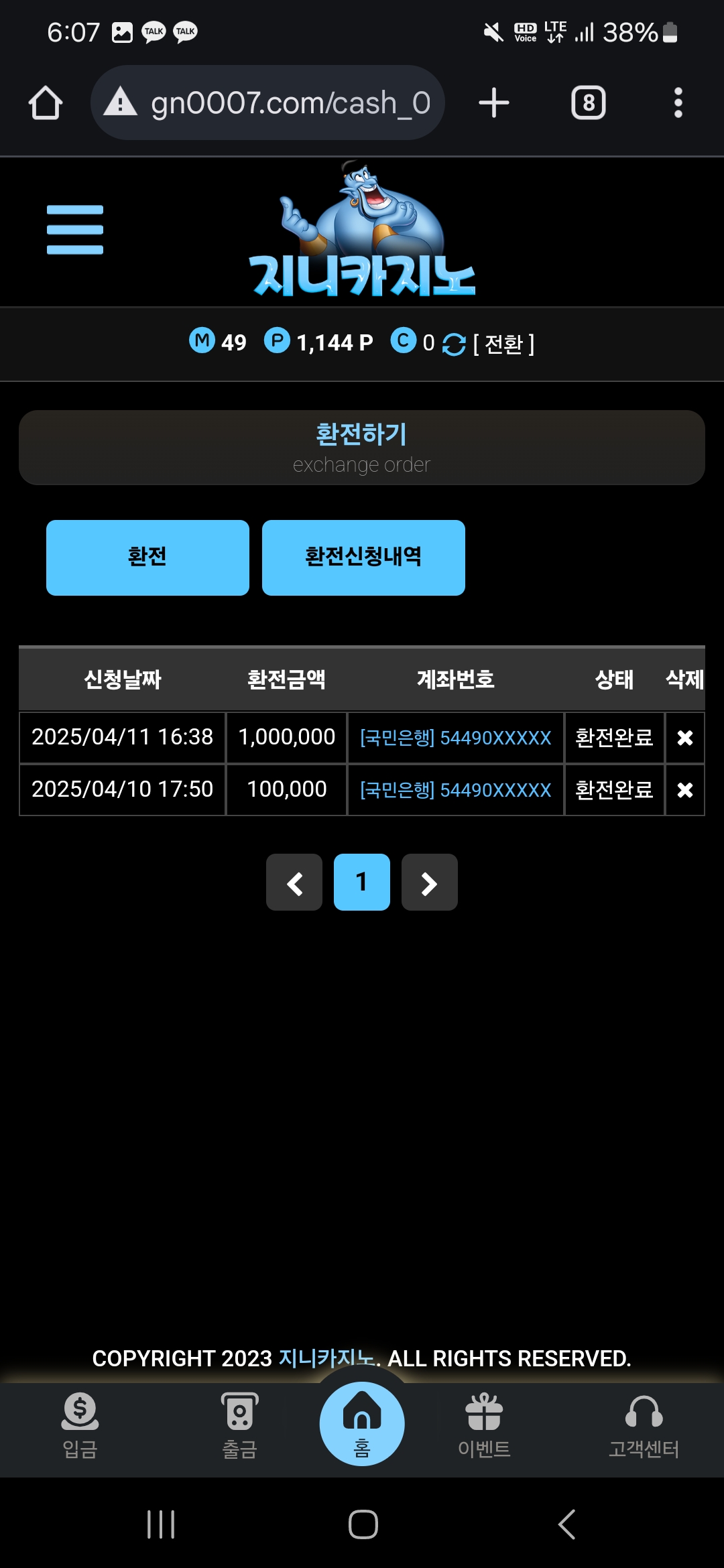Switch to the 환전 tab

click(147, 558)
